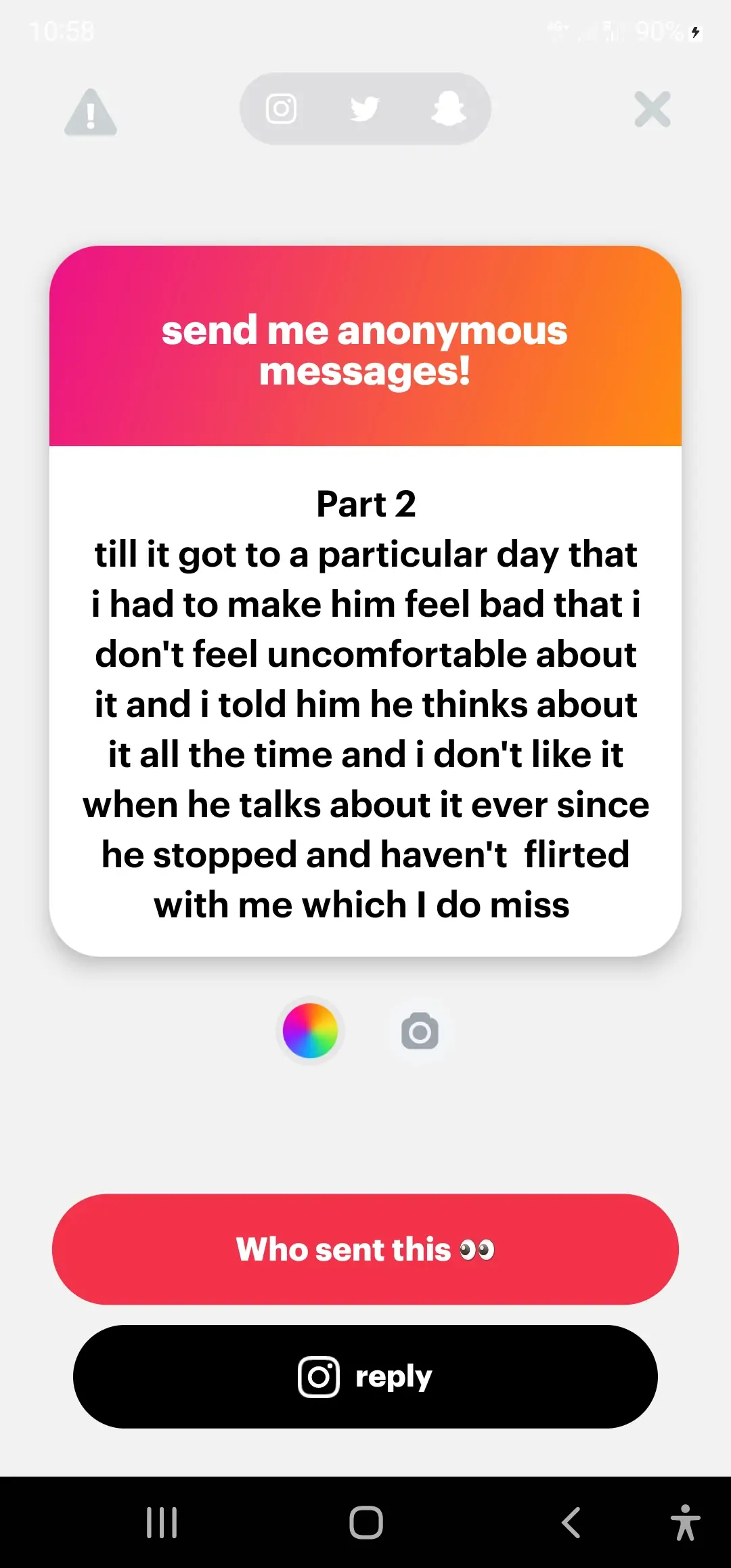
Task: Share to Snapchat from top bar
Action: point(448,109)
